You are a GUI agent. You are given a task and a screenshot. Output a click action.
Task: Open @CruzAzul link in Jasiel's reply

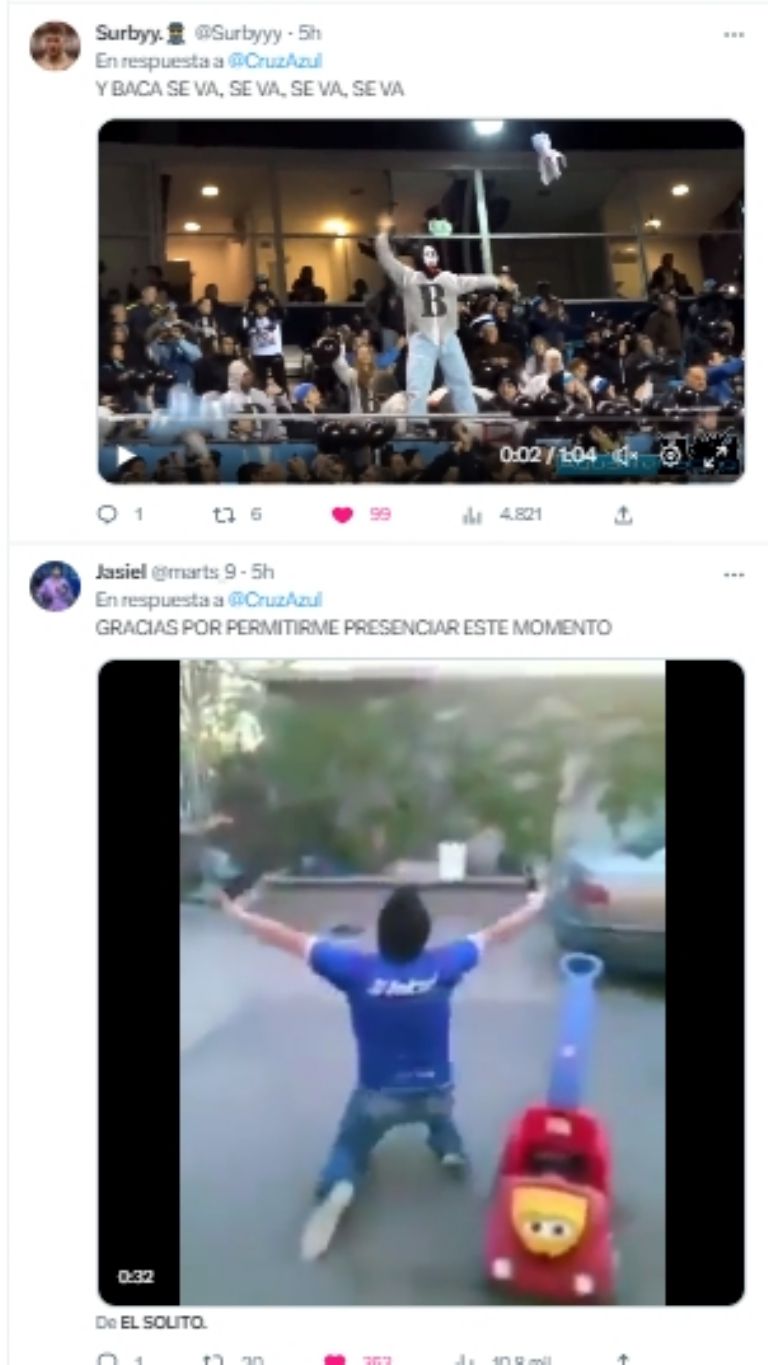[x=275, y=600]
